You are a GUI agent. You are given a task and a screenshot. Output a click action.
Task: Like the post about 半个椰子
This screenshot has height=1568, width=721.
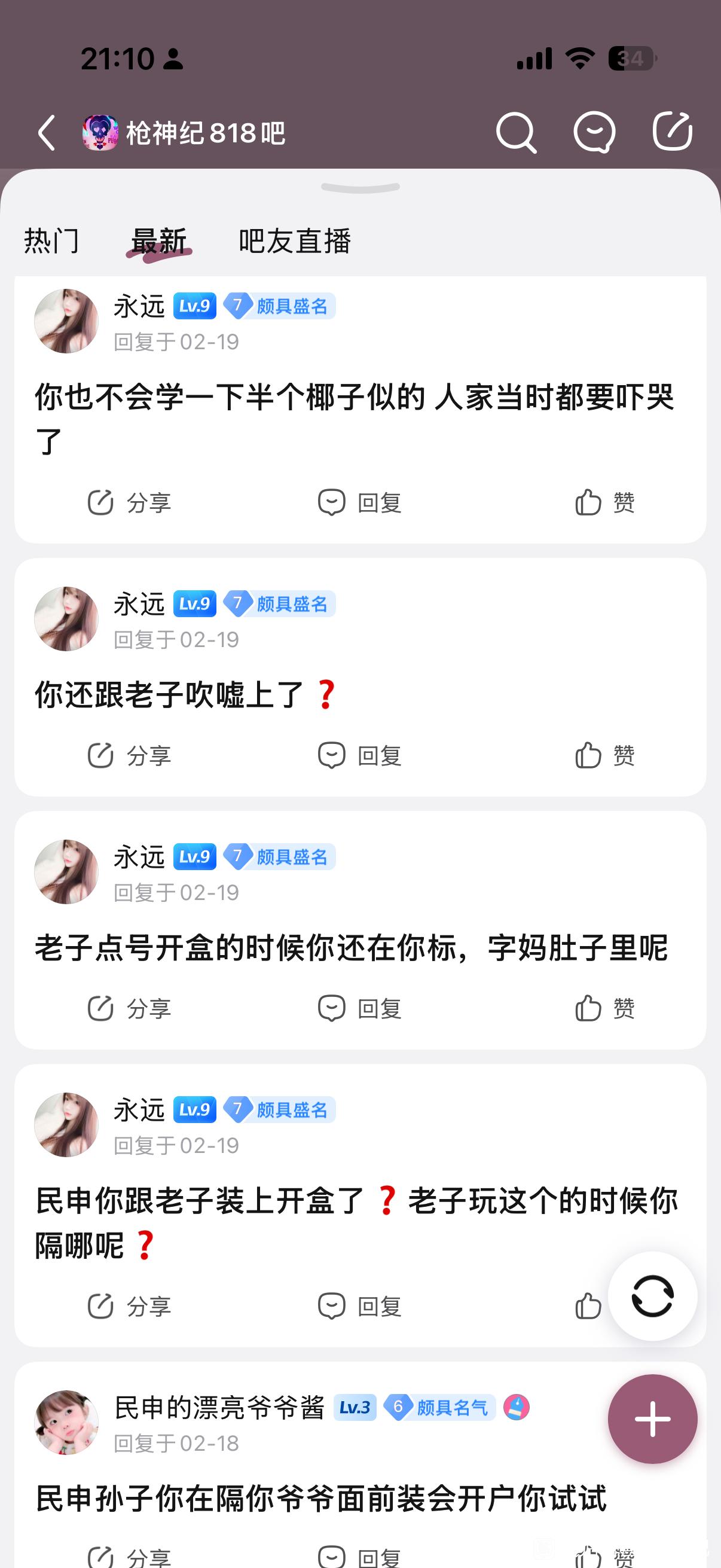(x=605, y=503)
